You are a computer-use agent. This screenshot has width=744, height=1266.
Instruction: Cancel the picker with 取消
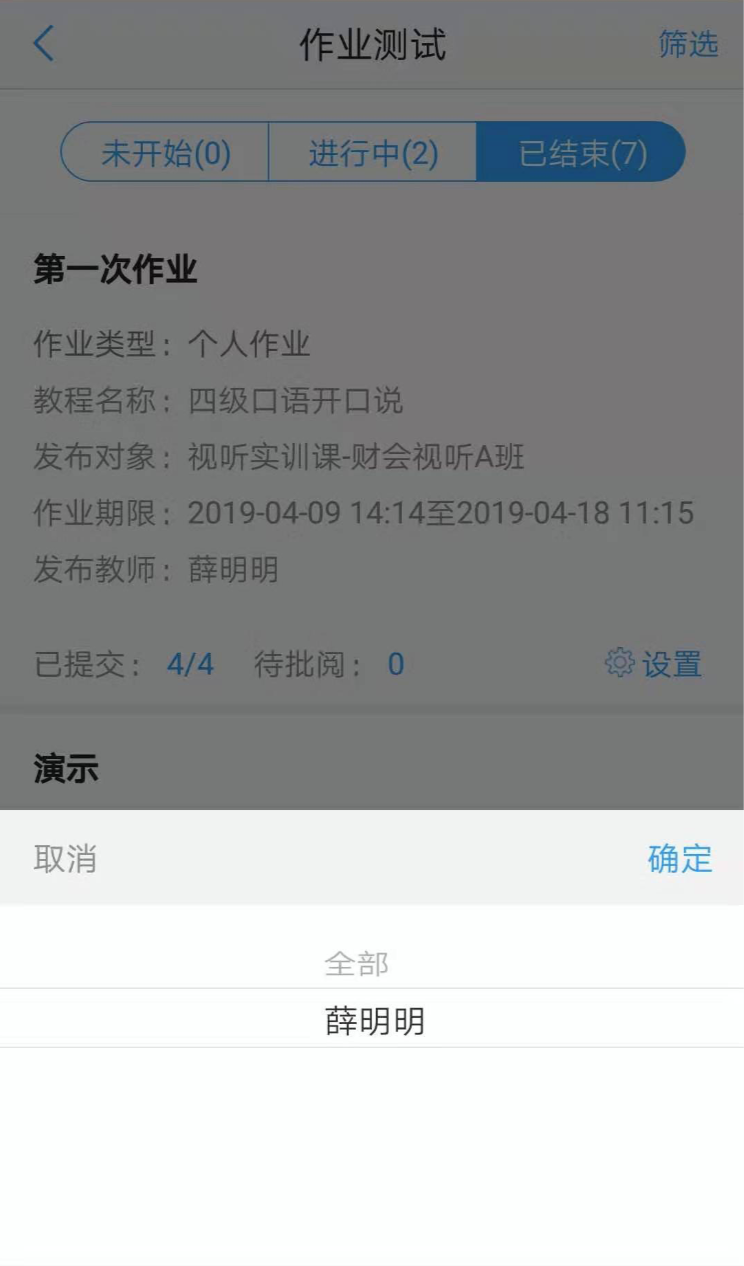(65, 859)
